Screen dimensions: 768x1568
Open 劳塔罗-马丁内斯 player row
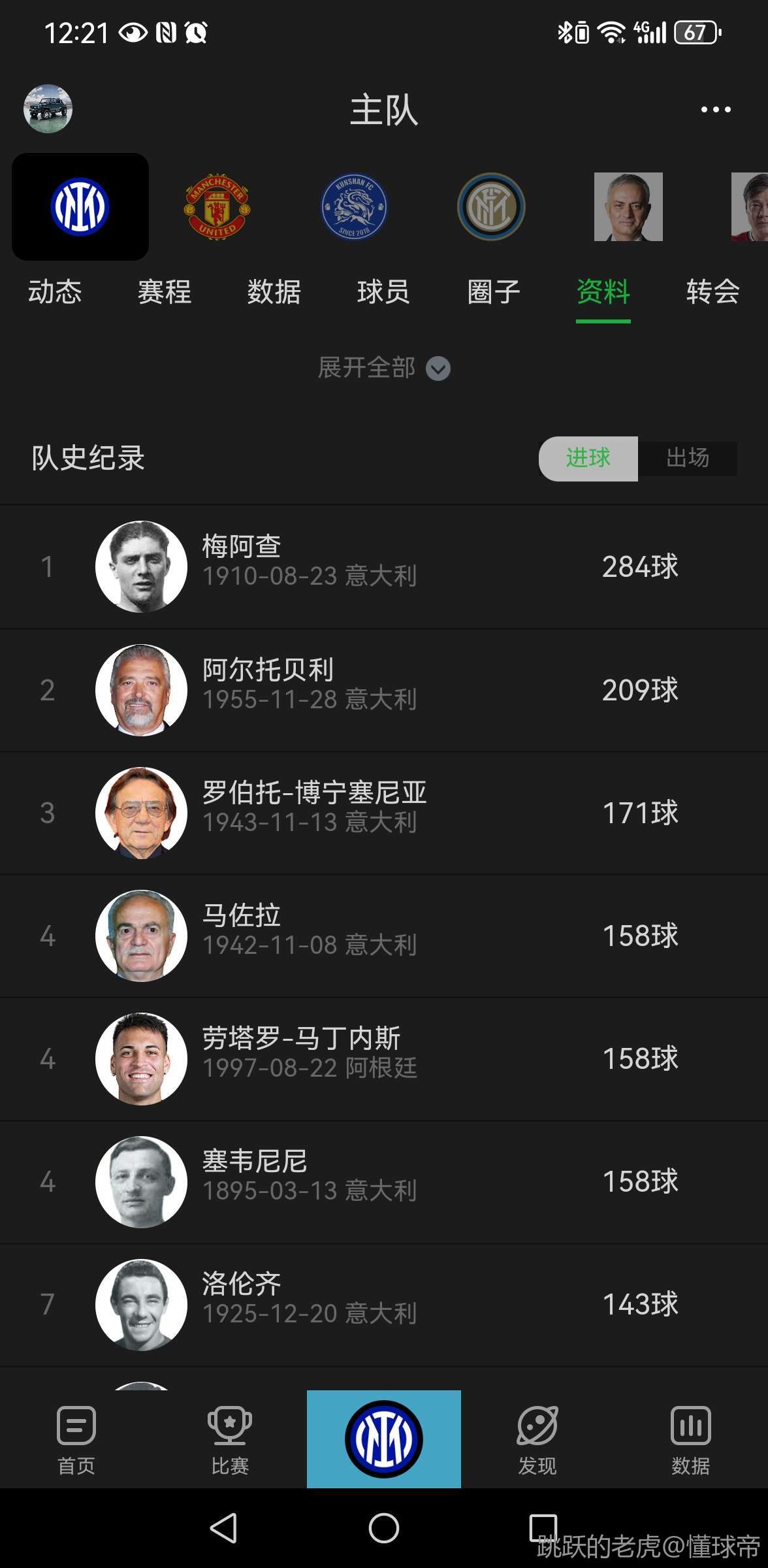point(384,1058)
